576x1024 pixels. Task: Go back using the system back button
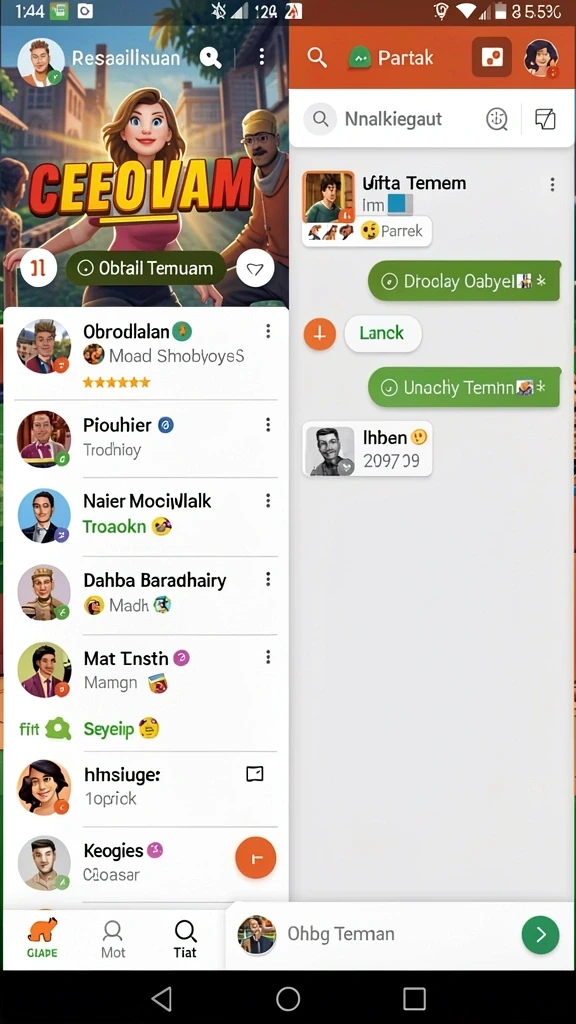[161, 999]
